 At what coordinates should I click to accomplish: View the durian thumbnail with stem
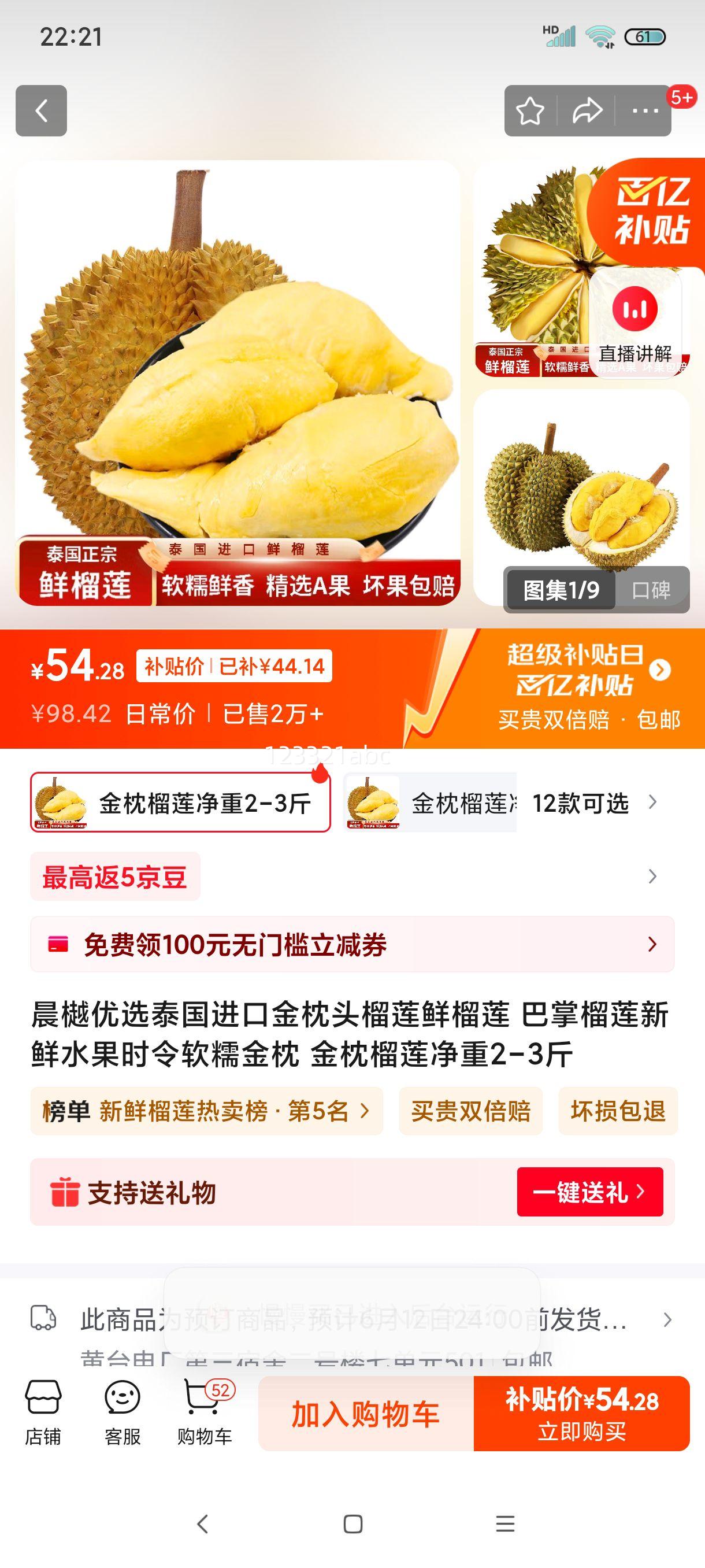click(581, 498)
